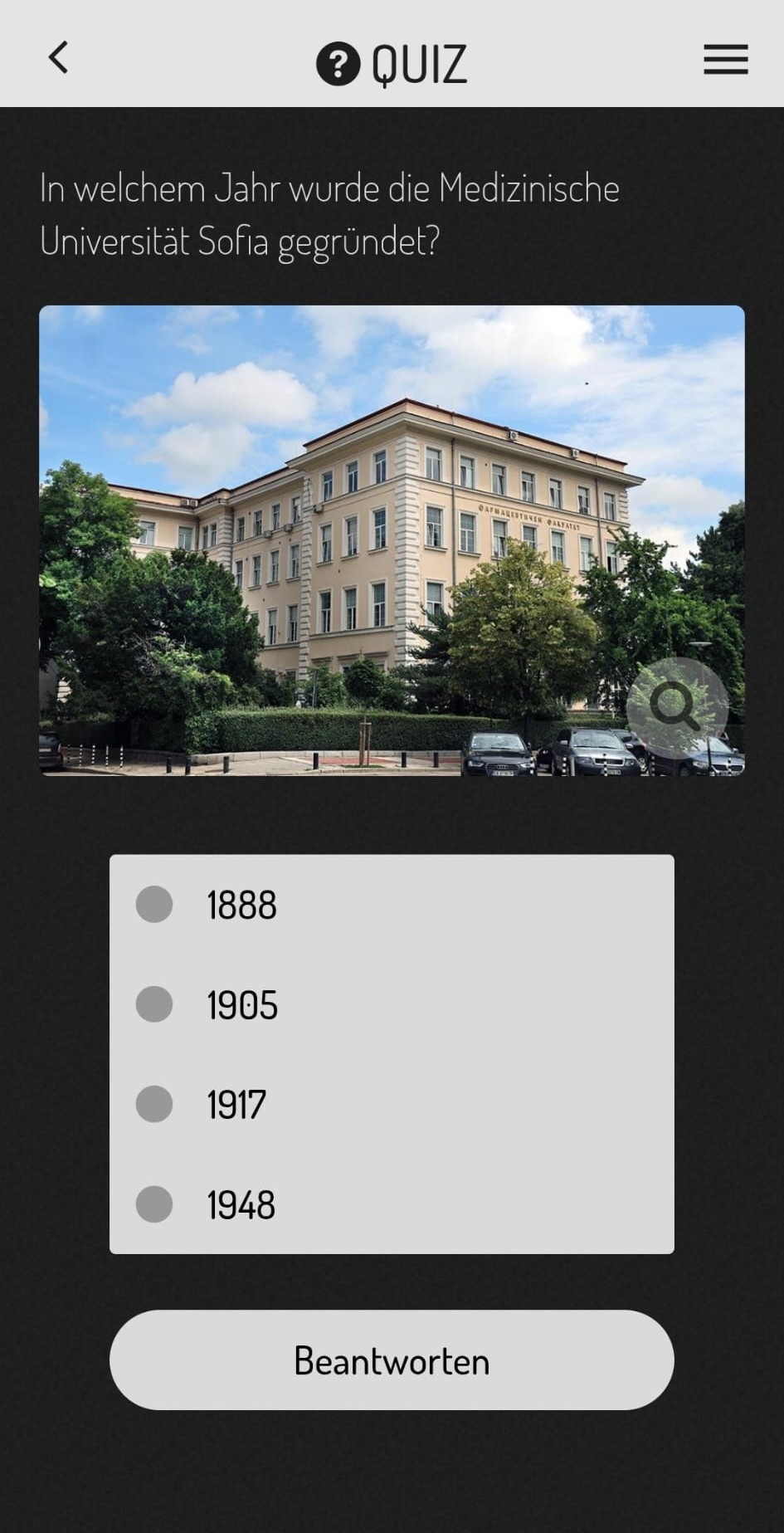Submit the answer with Beantworten
Image resolution: width=784 pixels, height=1533 pixels.
point(392,1360)
